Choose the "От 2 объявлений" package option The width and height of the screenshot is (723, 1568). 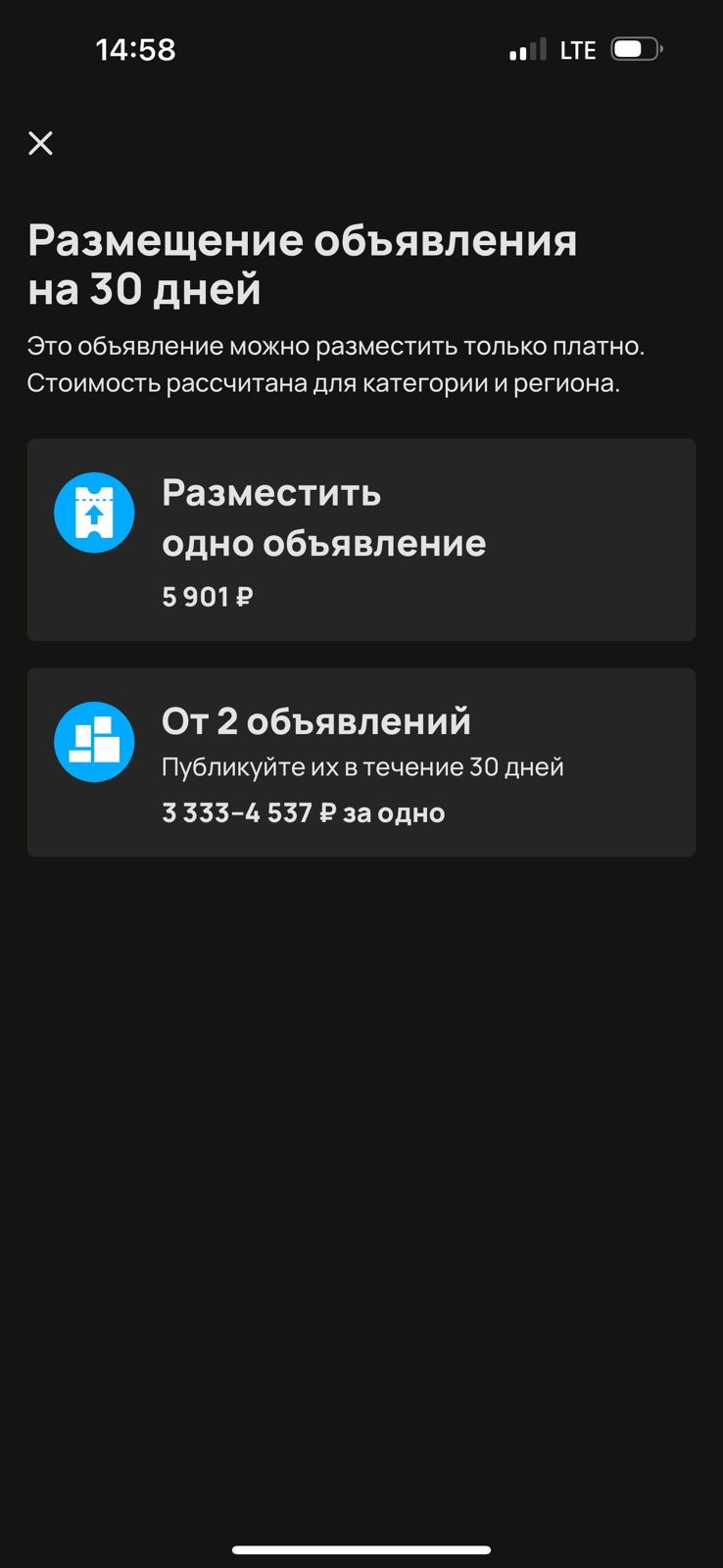point(361,762)
